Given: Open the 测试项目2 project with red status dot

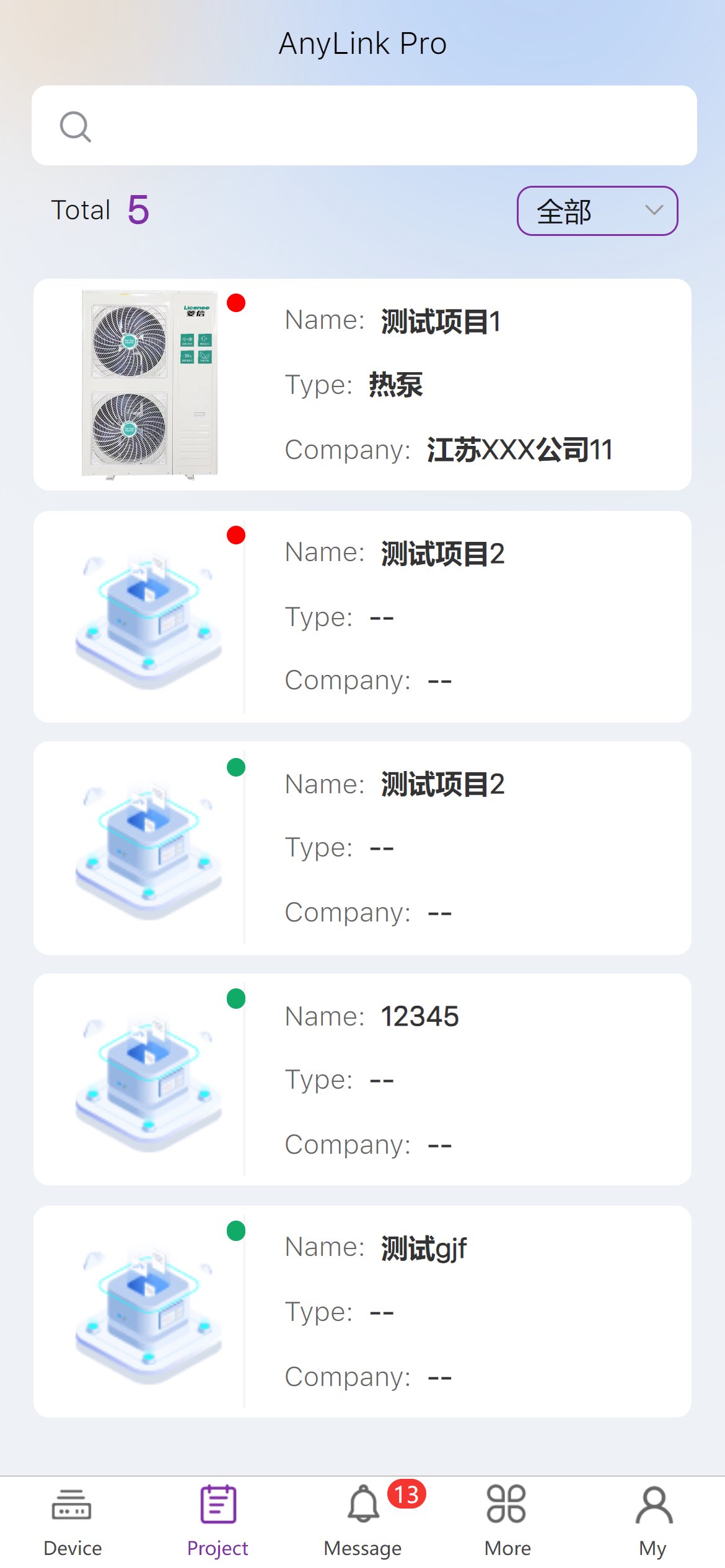Looking at the screenshot, I should (362, 617).
